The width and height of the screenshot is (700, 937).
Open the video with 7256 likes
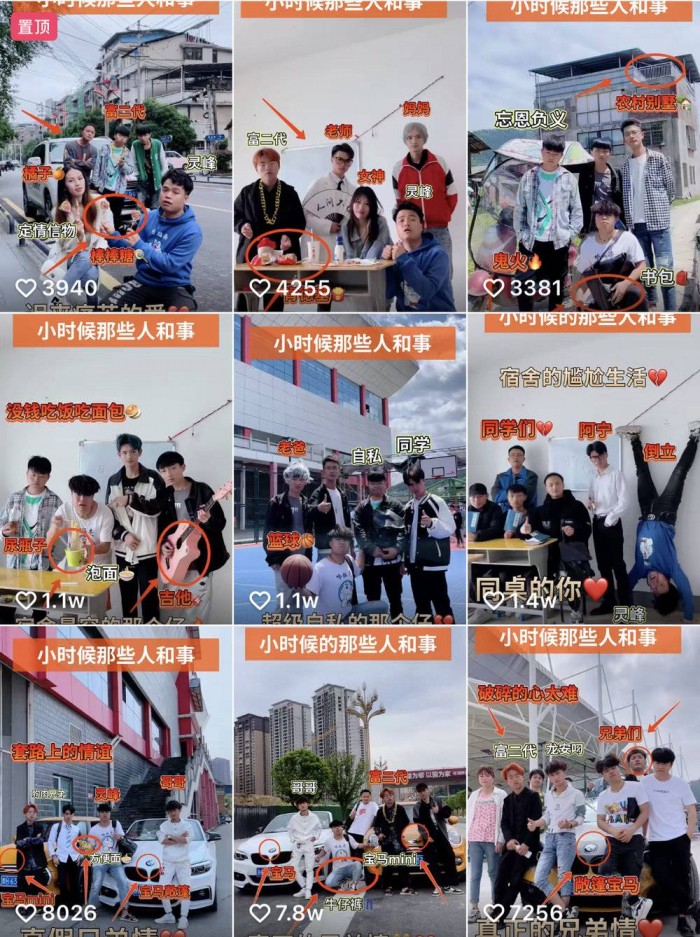tap(584, 780)
